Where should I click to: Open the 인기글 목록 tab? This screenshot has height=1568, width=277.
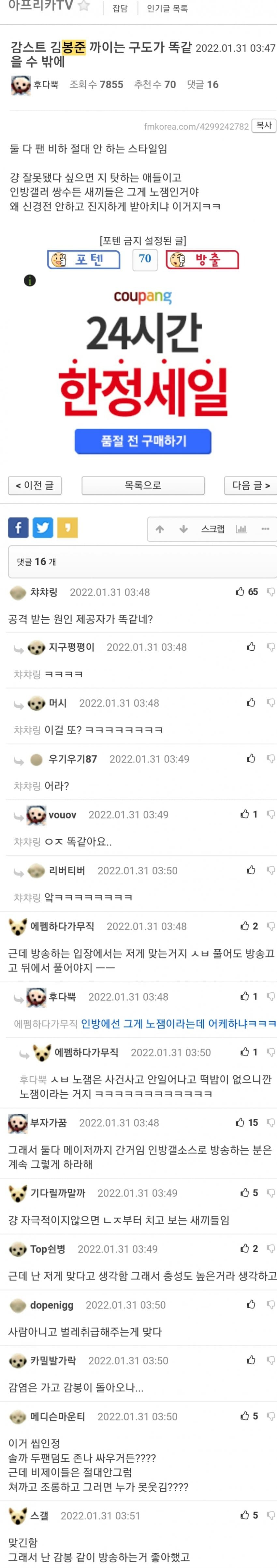pos(167,8)
